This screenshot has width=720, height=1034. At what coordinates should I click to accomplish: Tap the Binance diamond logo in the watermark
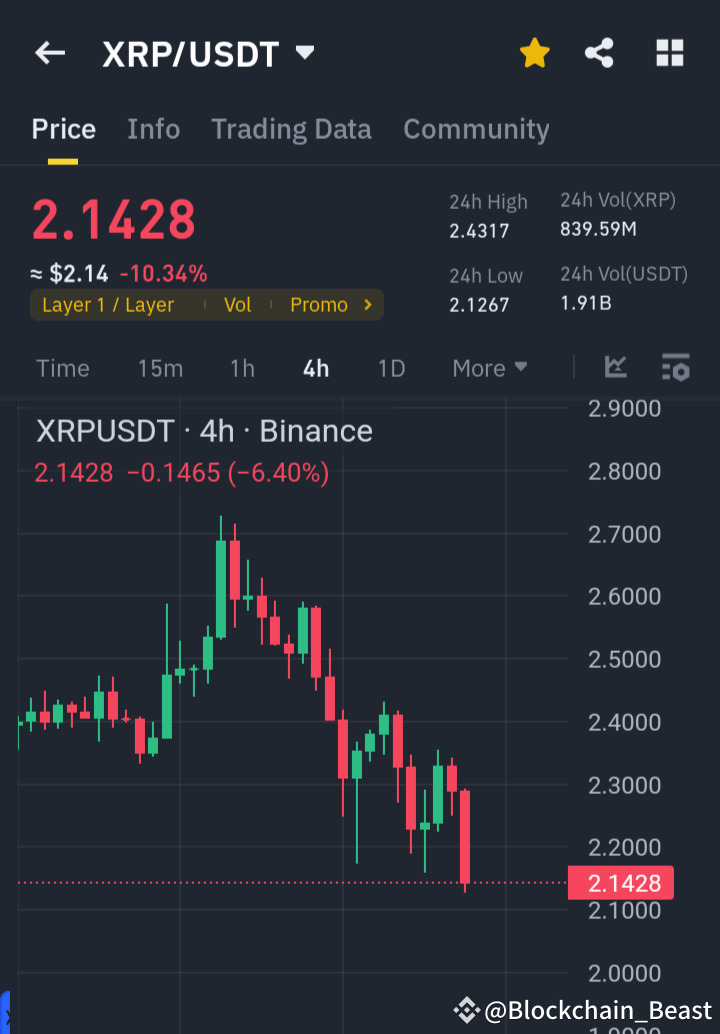click(x=466, y=1010)
